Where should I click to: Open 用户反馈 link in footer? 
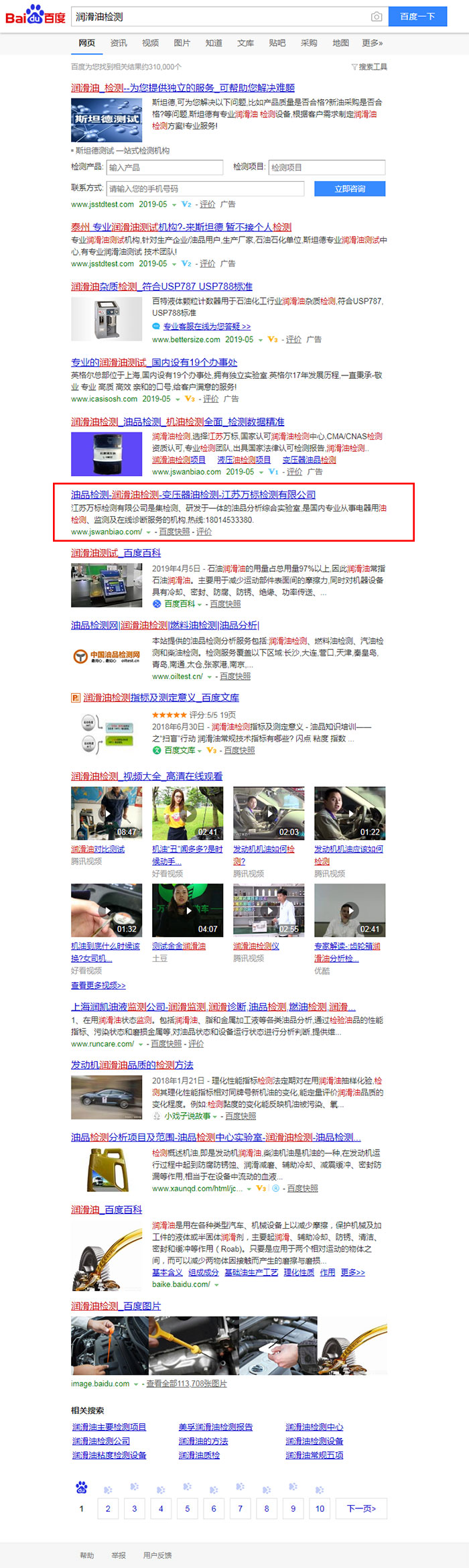tap(157, 1555)
